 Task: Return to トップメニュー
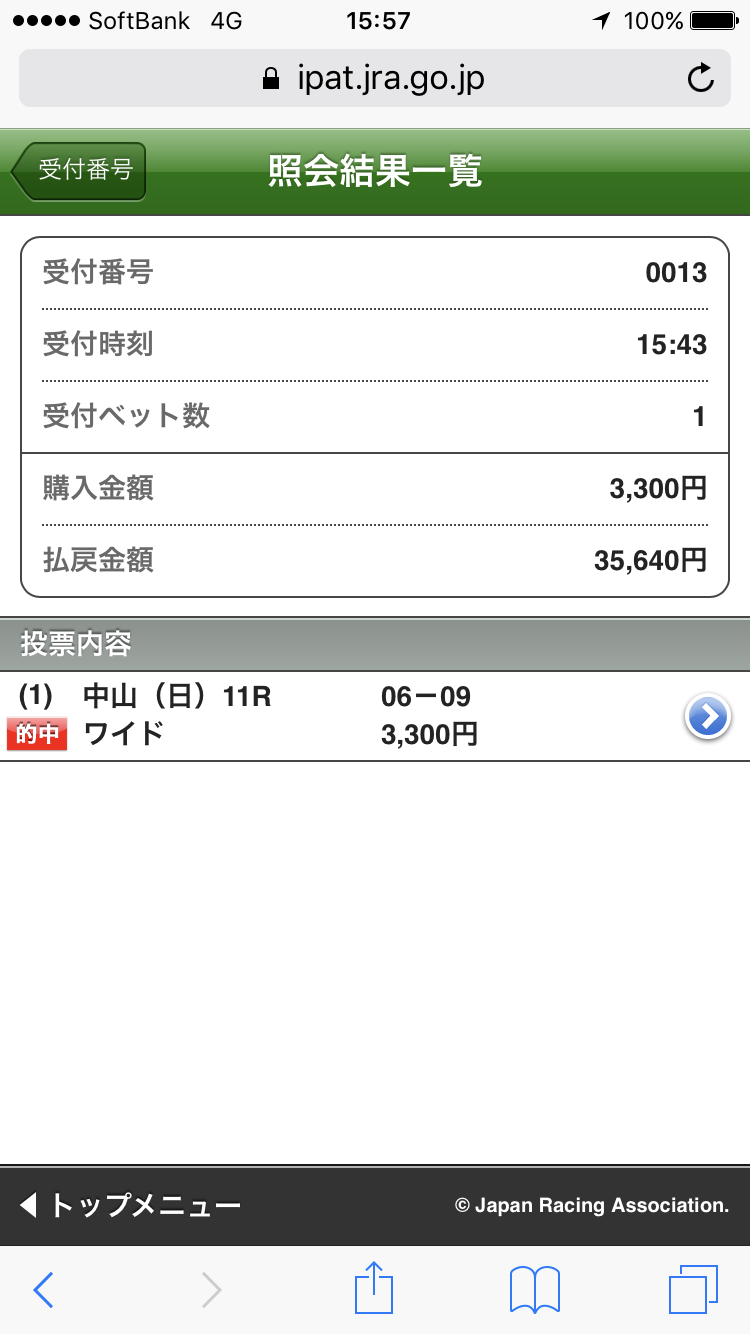pyautogui.click(x=131, y=1205)
